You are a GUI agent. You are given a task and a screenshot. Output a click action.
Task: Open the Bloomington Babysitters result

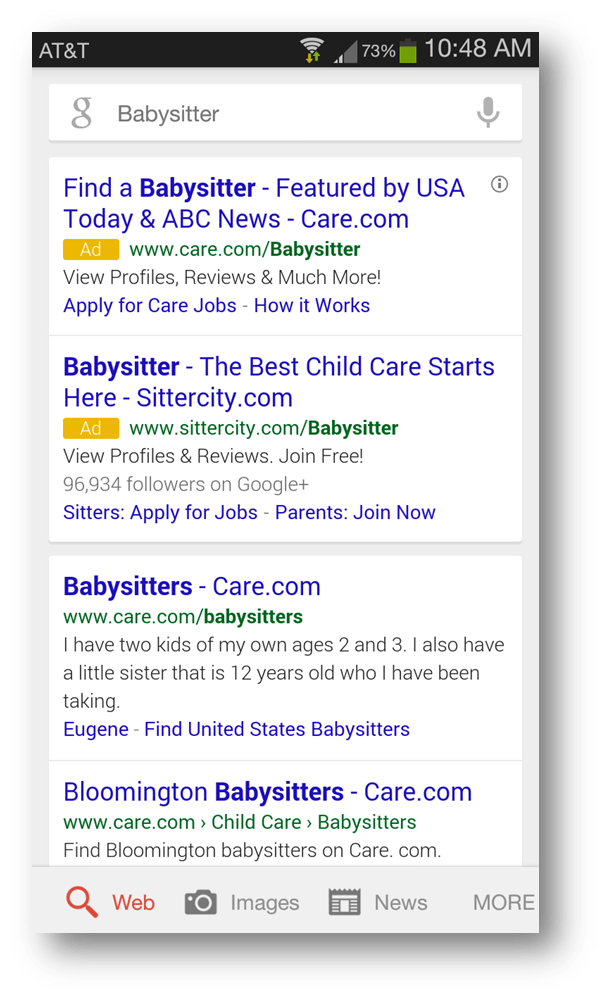pos(267,792)
